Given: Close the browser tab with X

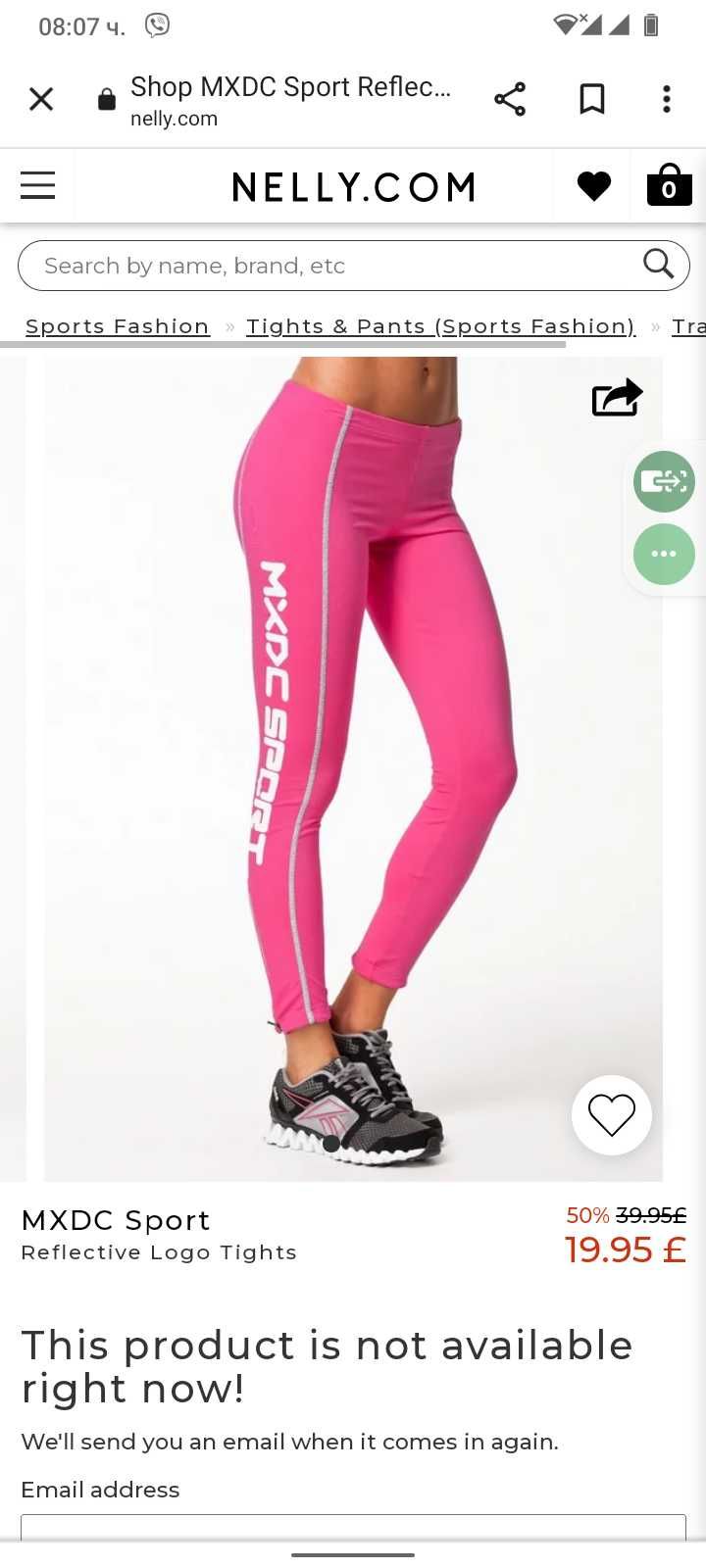Looking at the screenshot, I should (41, 99).
